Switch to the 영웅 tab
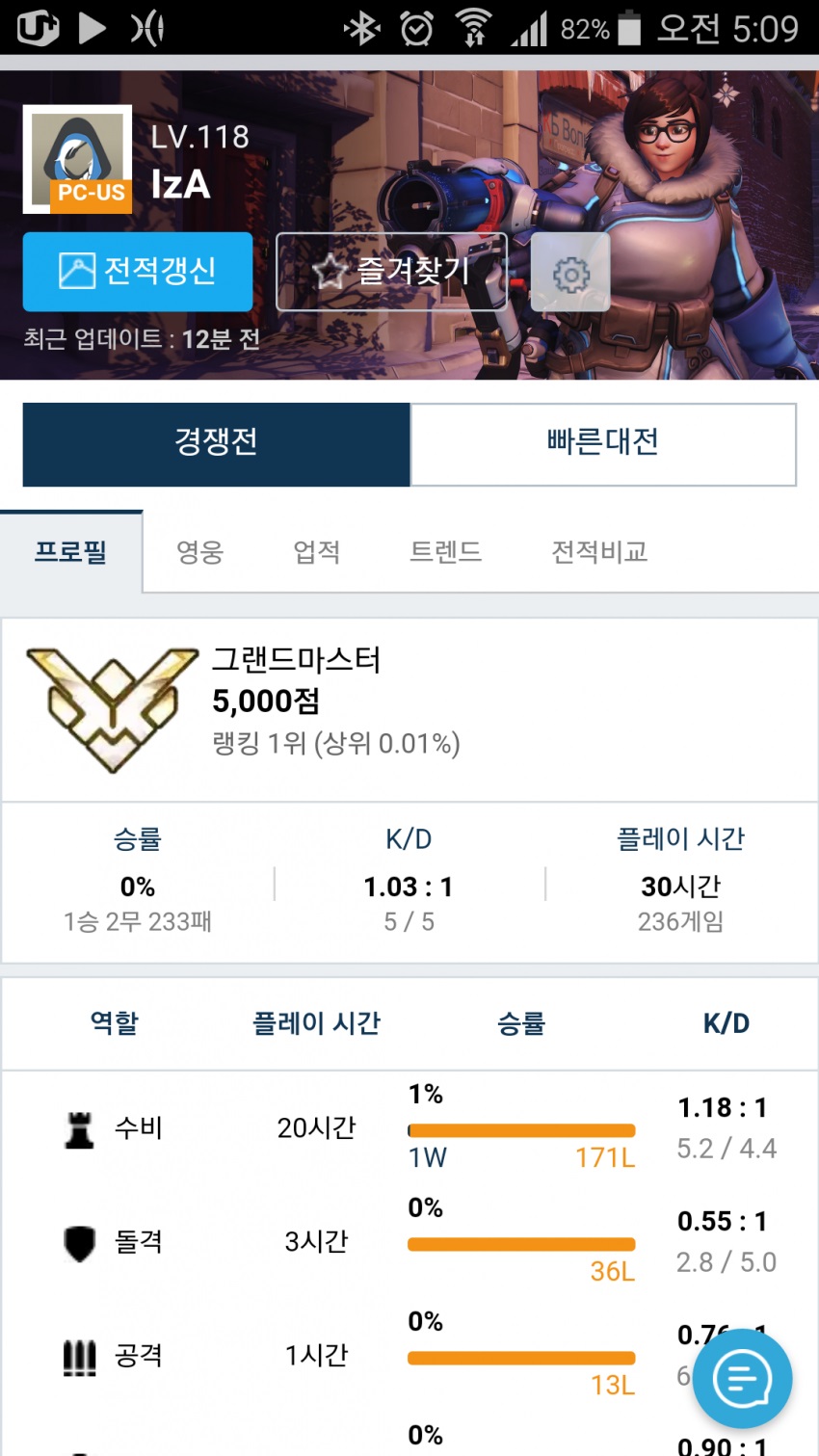Image resolution: width=819 pixels, height=1456 pixels. (x=199, y=552)
